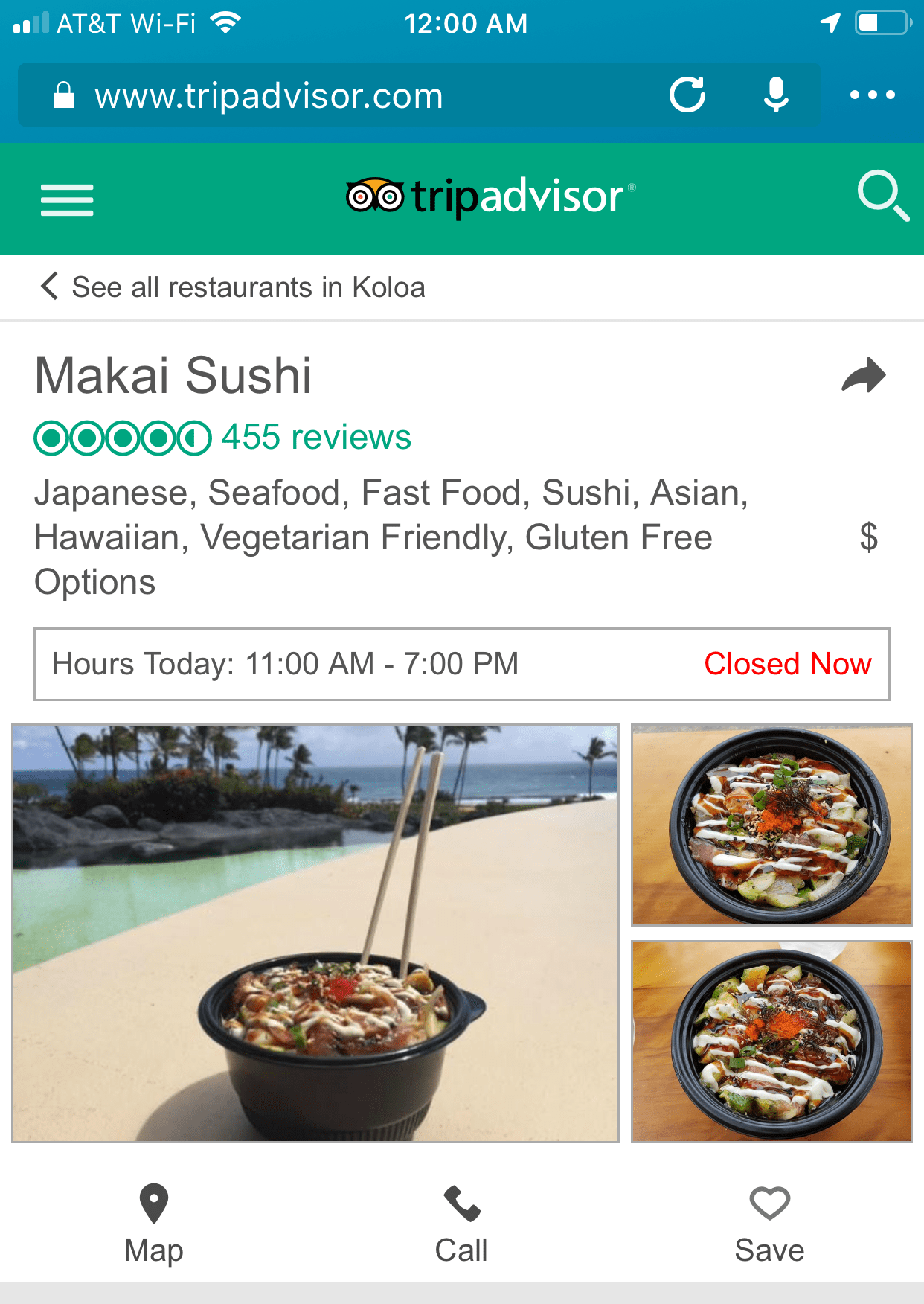Start voice search with the microphone

tap(776, 95)
